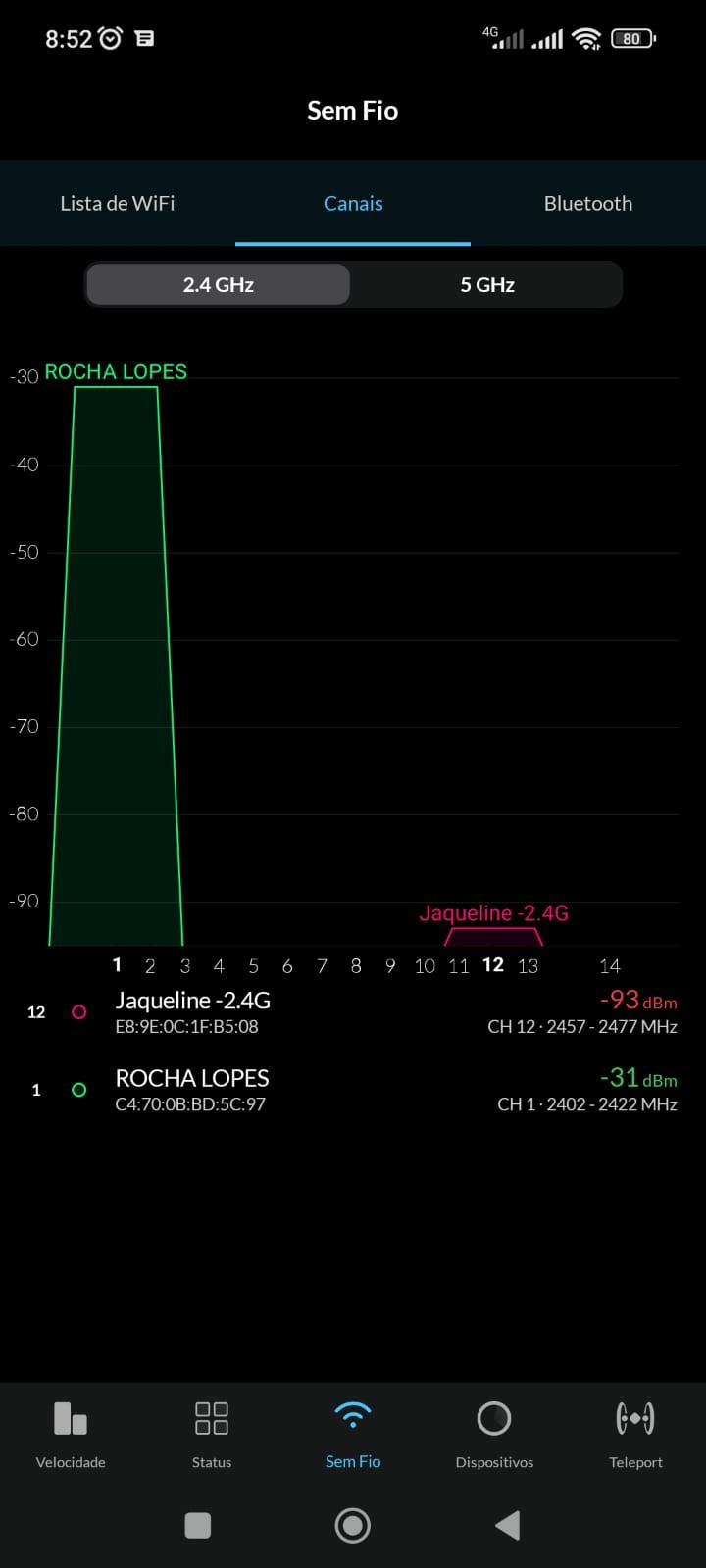Open the Dispositivos tab
706x1568 pixels.
(x=494, y=1435)
